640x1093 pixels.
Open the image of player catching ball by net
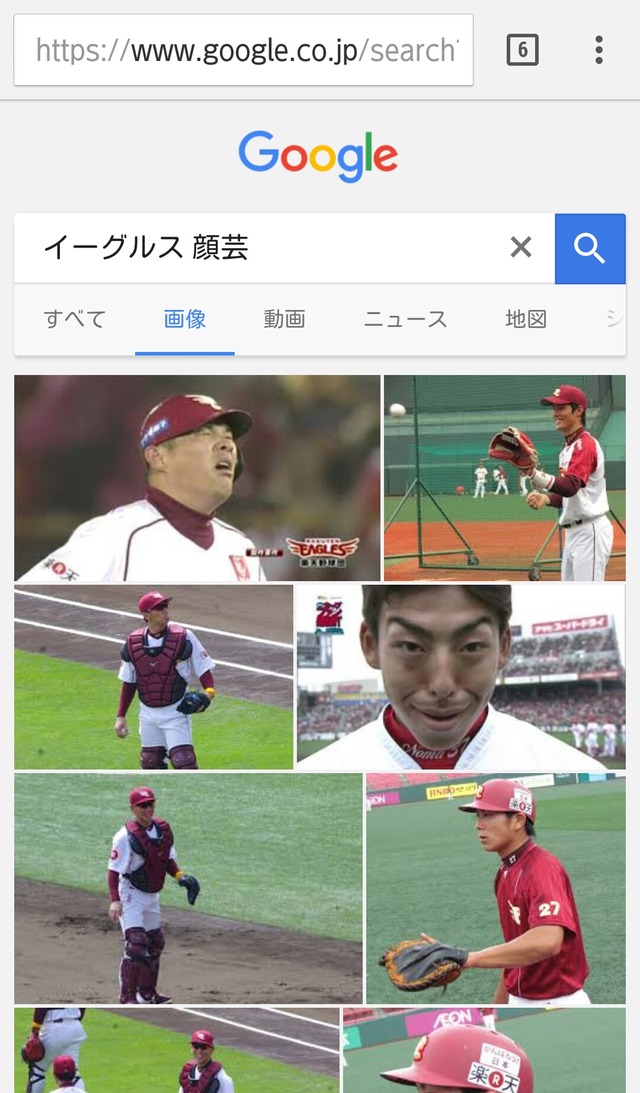pyautogui.click(x=505, y=478)
